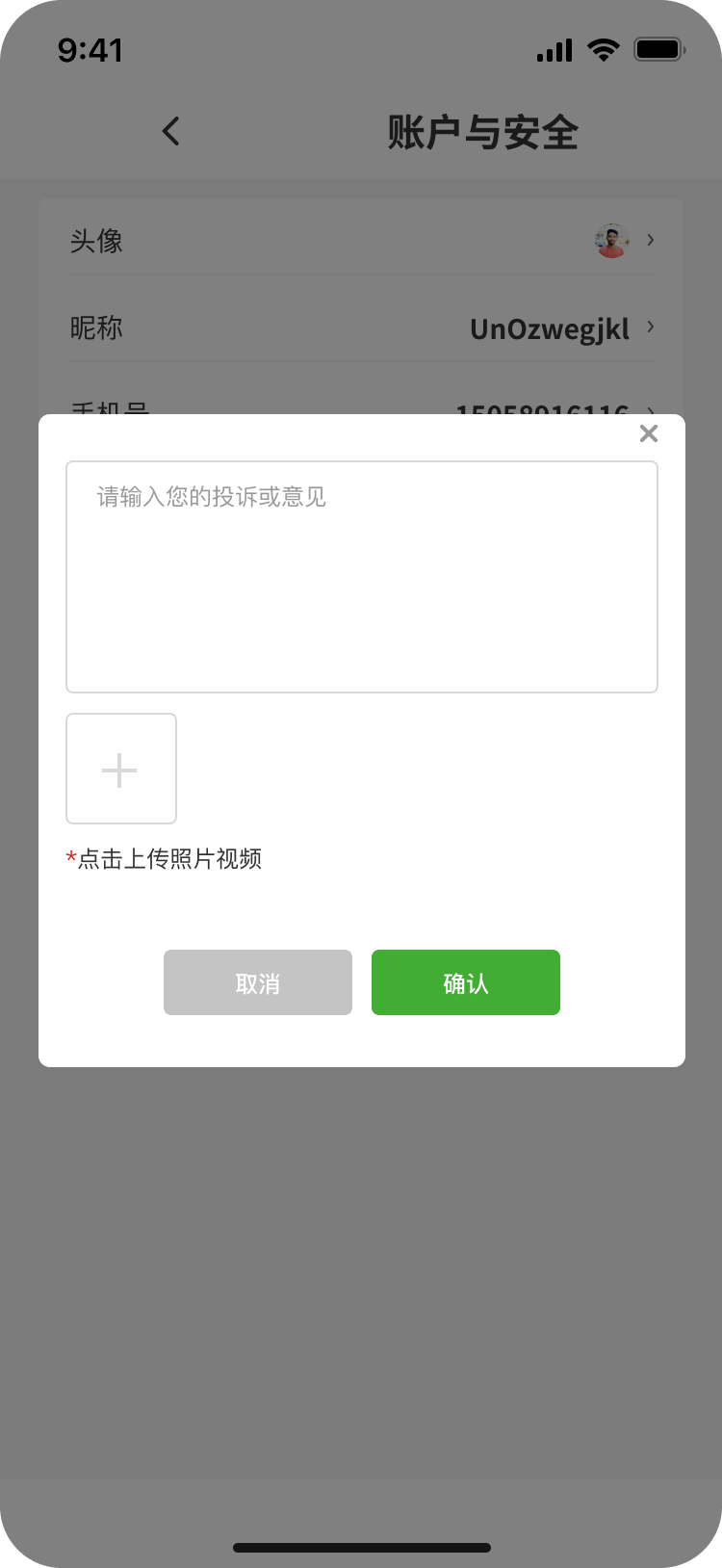Tap the plus box to upload photos or videos
The width and height of the screenshot is (722, 1568).
pos(121,769)
